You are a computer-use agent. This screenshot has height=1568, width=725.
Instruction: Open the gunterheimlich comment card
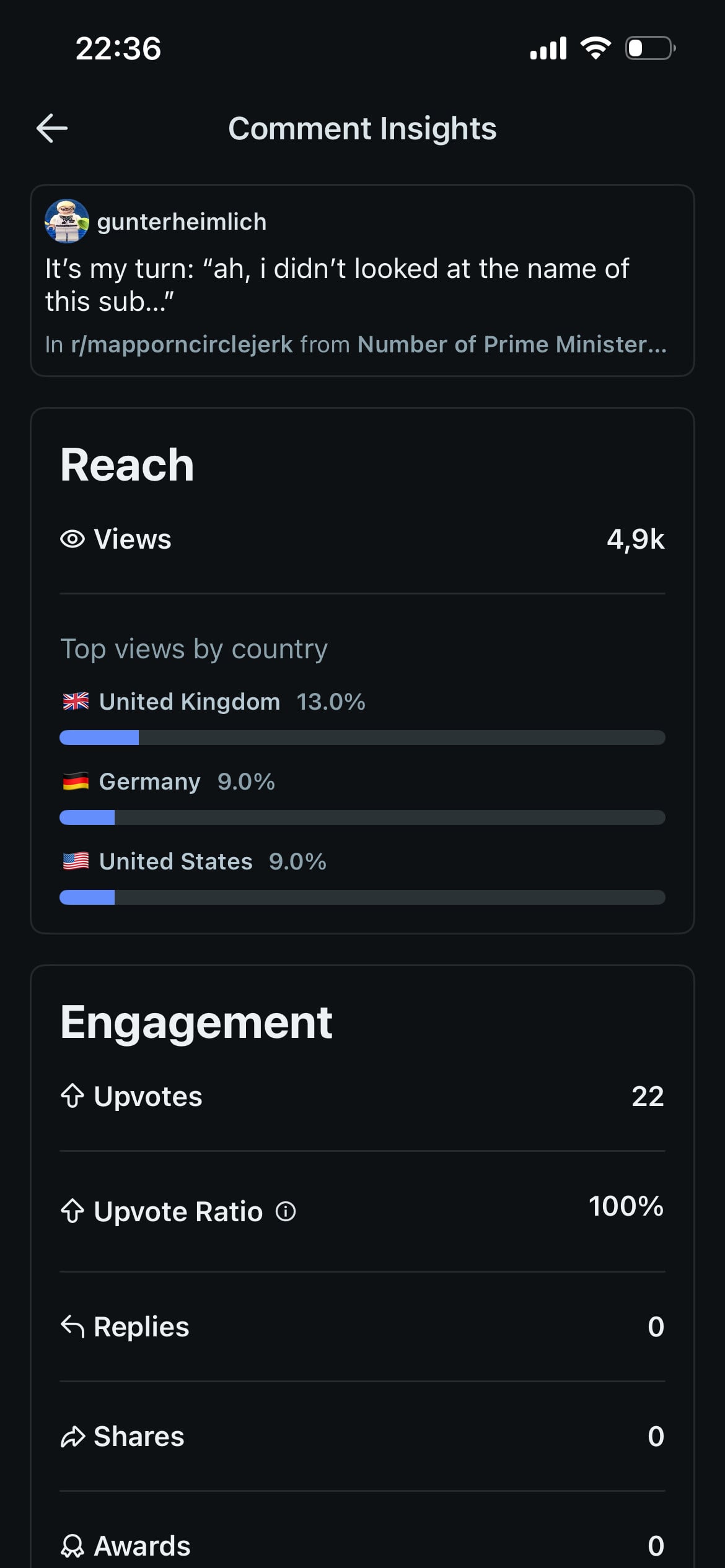[x=362, y=281]
